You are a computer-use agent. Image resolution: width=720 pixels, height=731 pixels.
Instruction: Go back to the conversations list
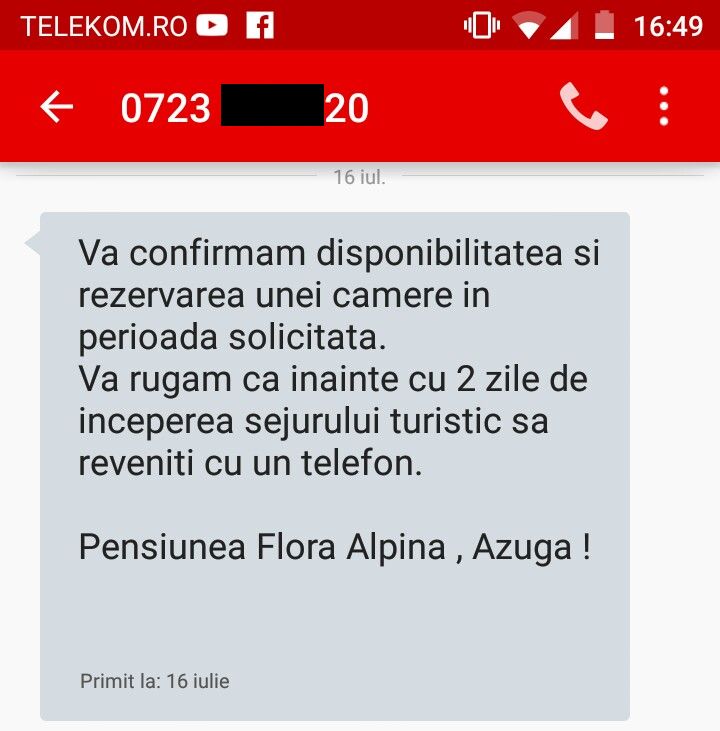point(57,107)
